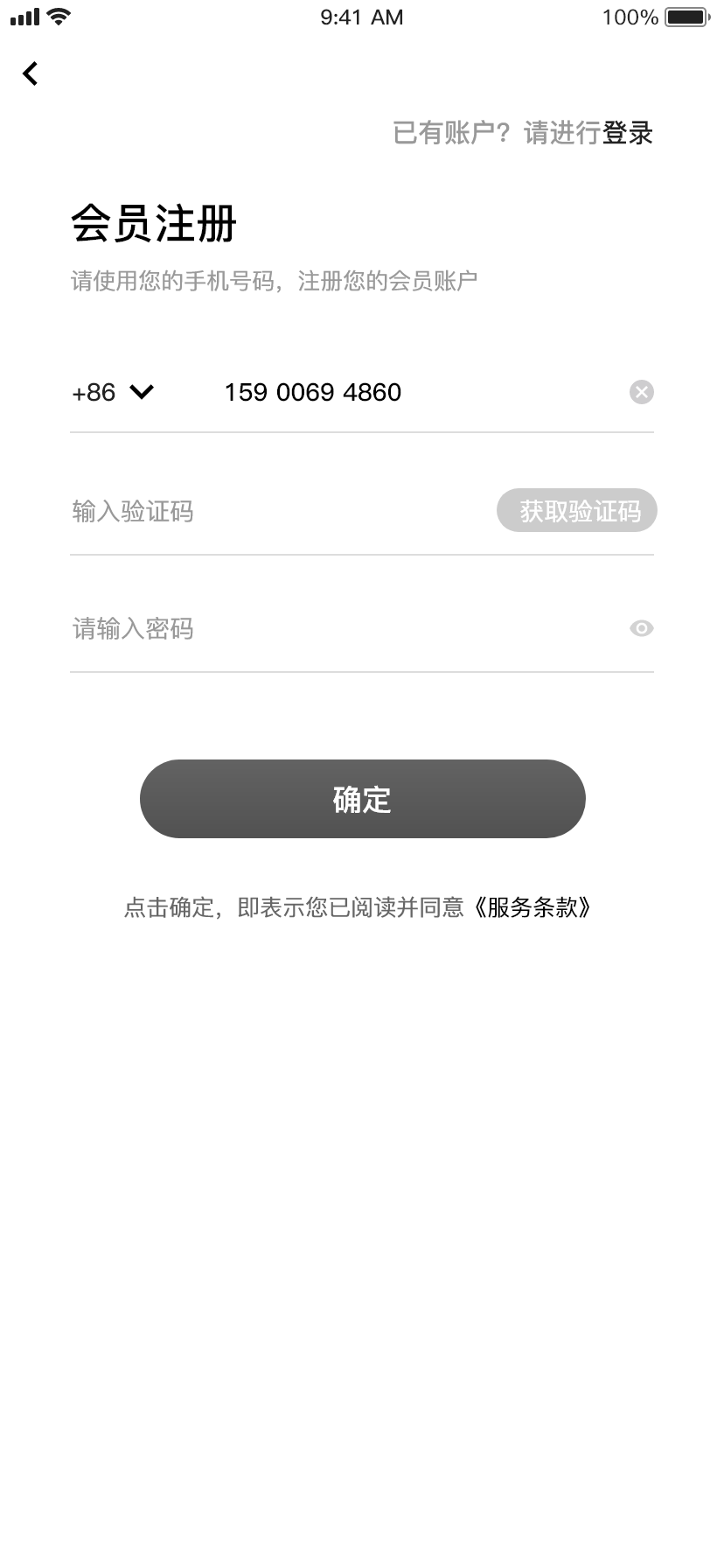Tap the 获取验证码 button
The image size is (724, 1568).
[x=577, y=510]
